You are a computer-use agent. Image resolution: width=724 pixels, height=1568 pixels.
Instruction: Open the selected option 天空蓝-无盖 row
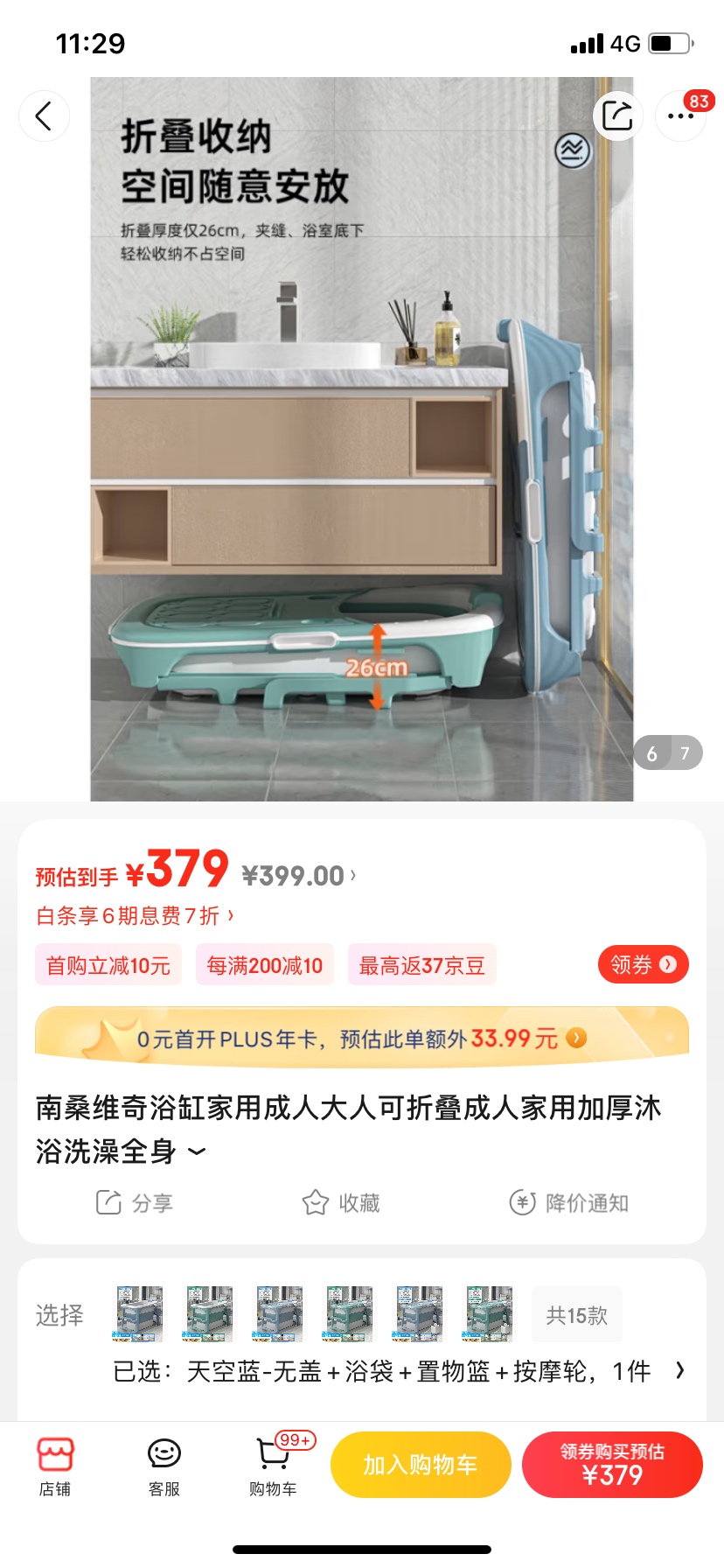398,1371
